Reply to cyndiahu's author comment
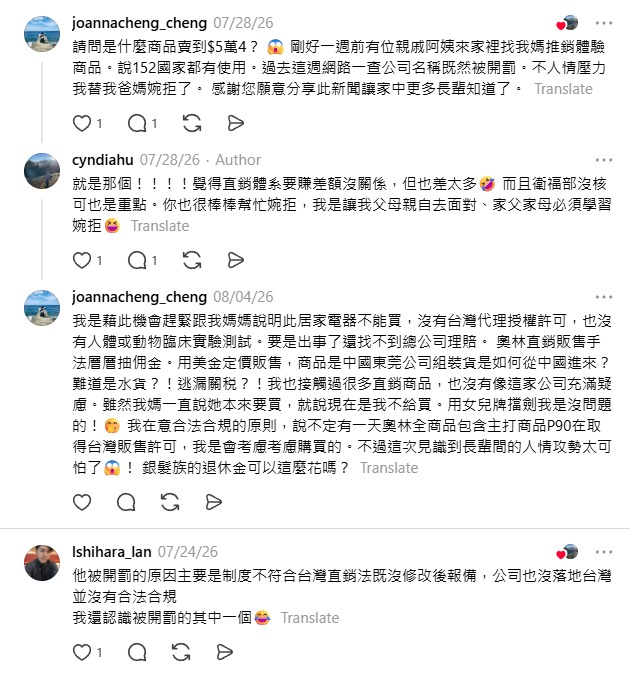Viewport: 630px width, 678px height. [x=137, y=260]
